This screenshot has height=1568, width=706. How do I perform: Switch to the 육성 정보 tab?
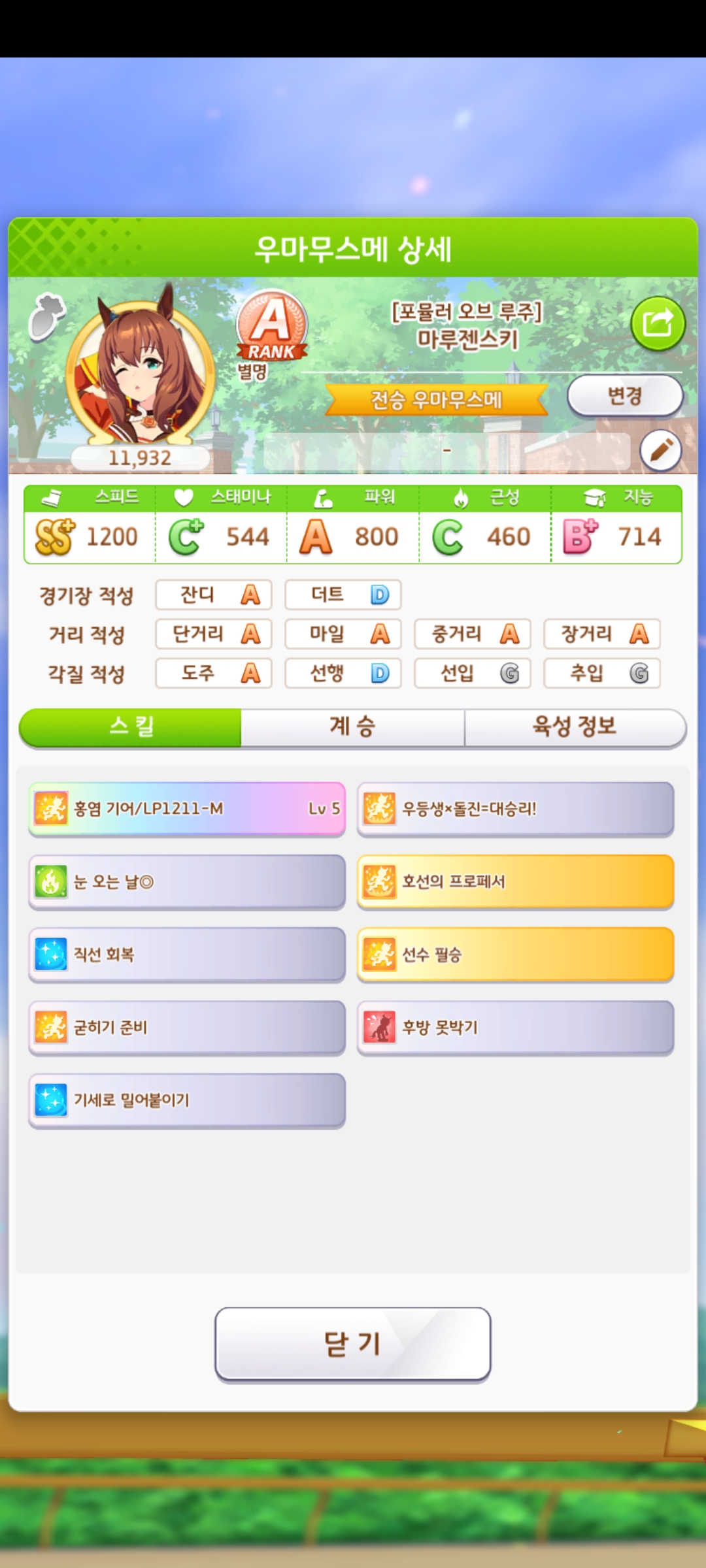(575, 727)
